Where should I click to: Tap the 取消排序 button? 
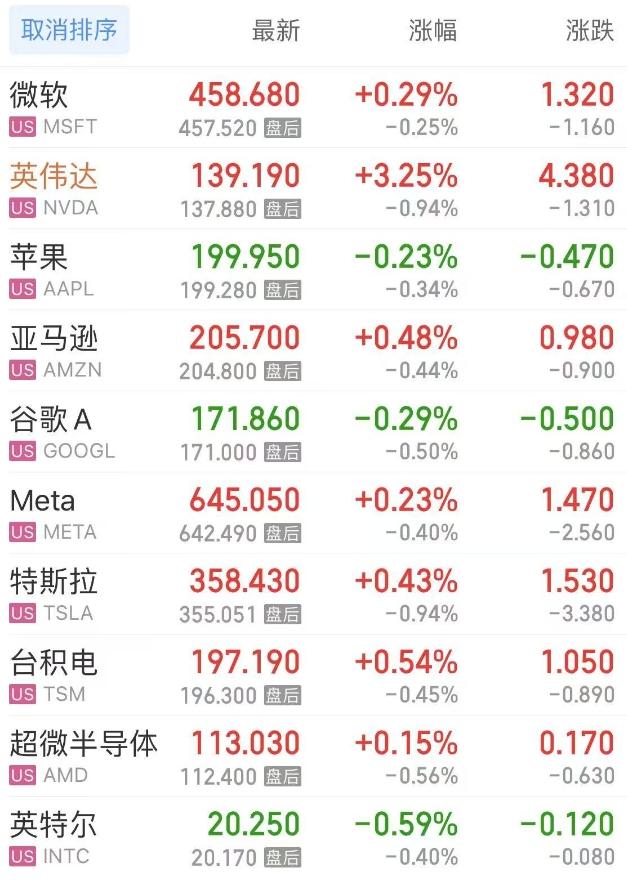(69, 30)
